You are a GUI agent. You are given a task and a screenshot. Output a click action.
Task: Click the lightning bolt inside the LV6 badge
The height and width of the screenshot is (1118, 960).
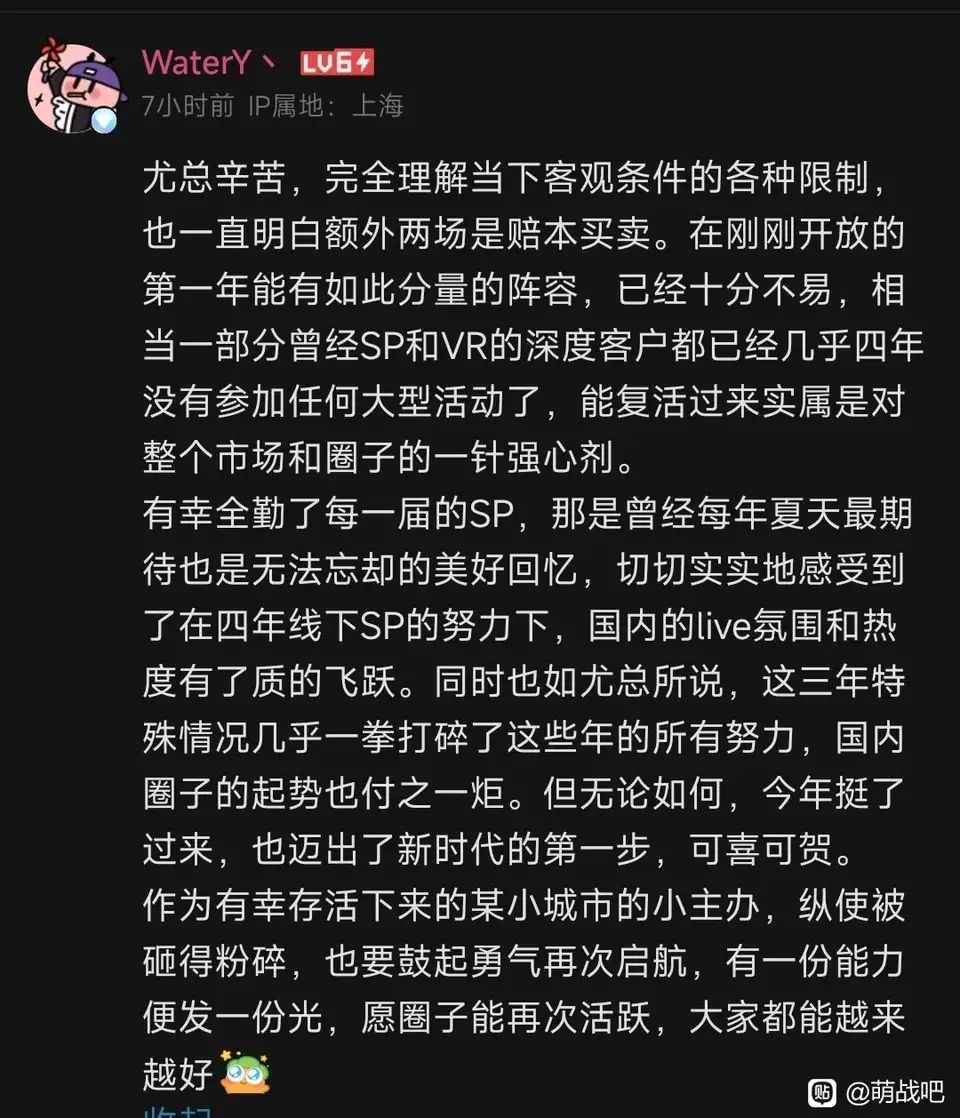click(362, 62)
